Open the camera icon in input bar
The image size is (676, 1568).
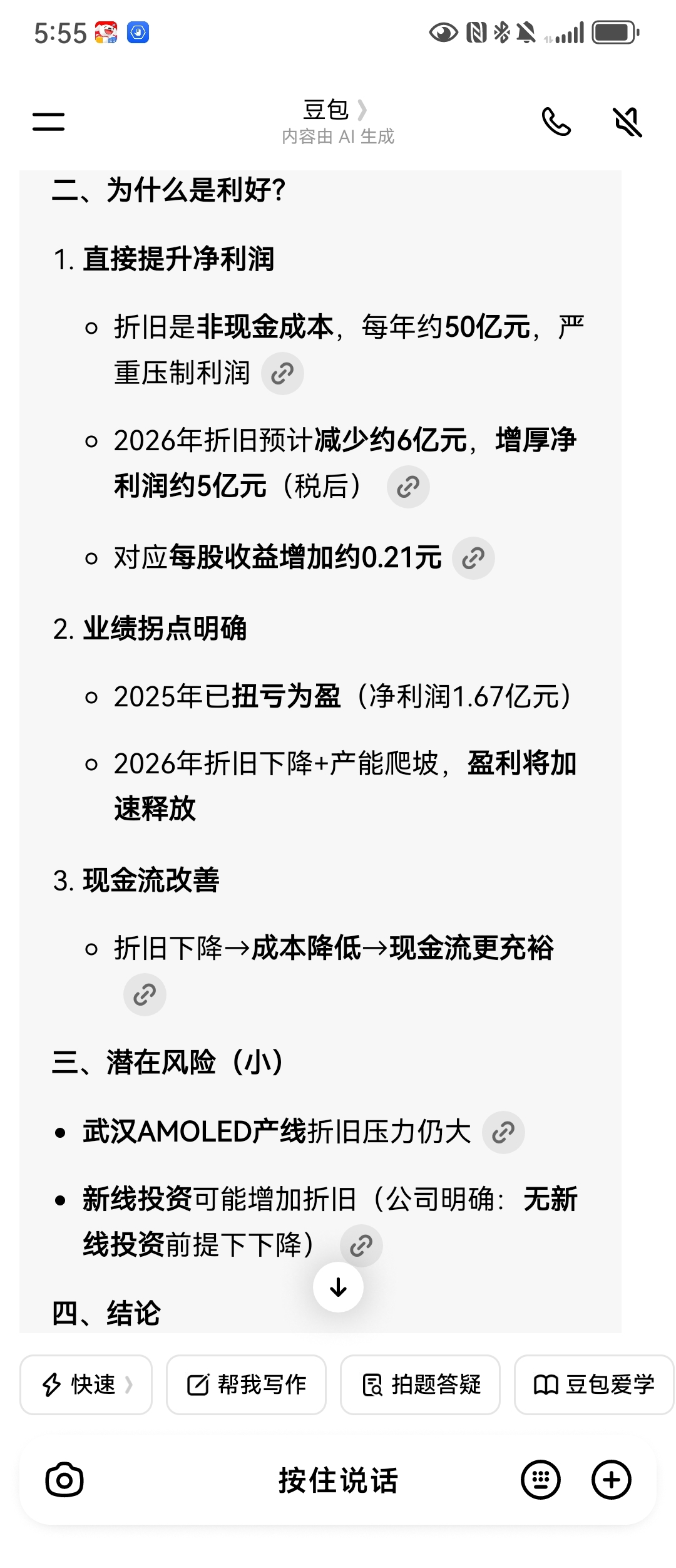(x=64, y=1480)
